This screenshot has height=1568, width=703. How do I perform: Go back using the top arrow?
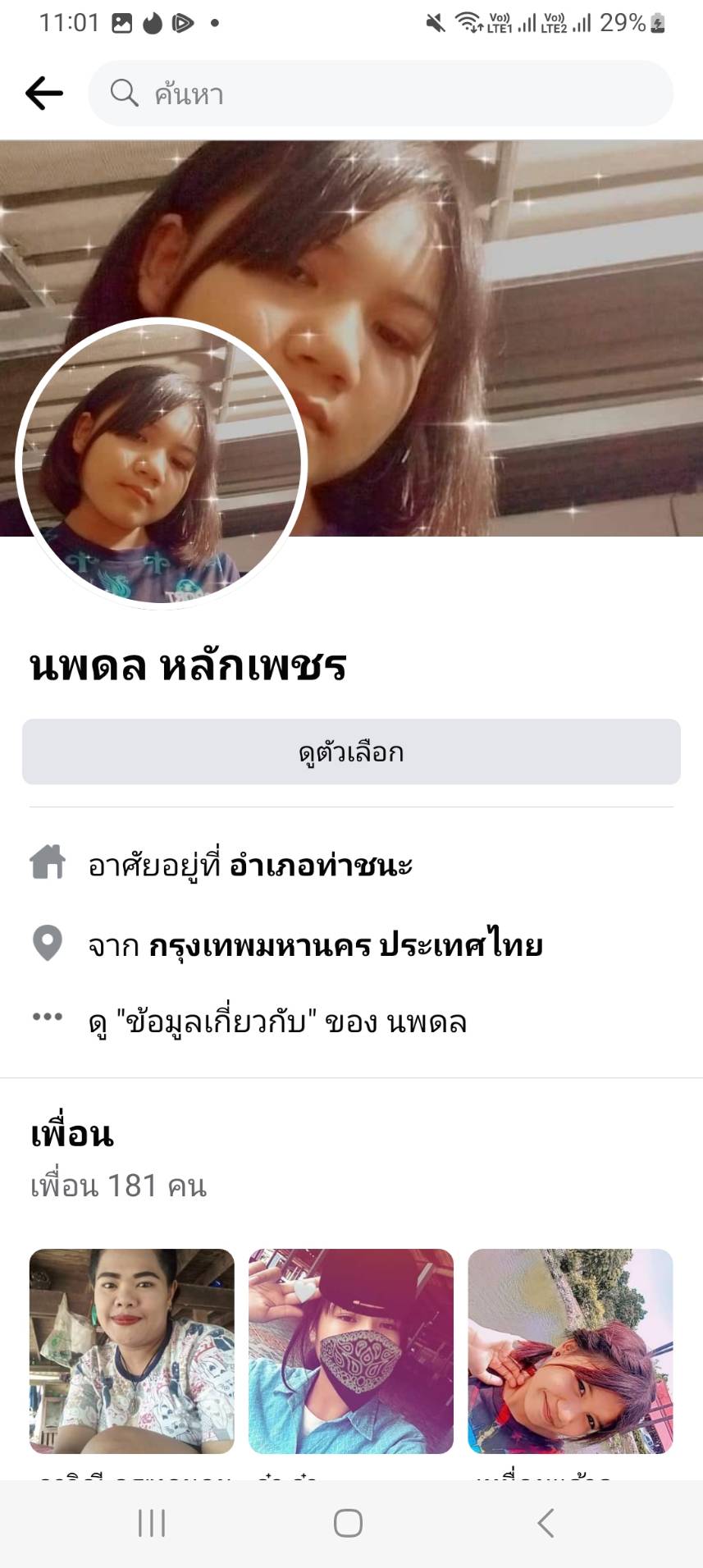(x=44, y=94)
